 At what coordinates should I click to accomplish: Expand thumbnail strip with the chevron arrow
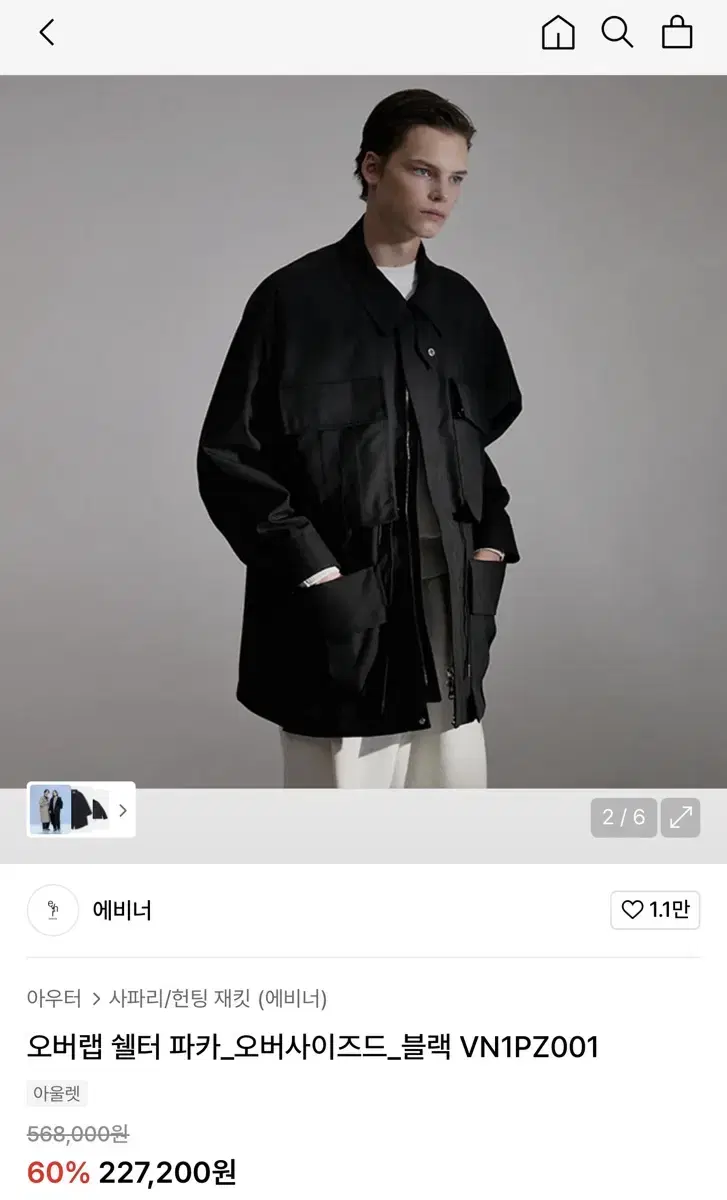(x=124, y=810)
